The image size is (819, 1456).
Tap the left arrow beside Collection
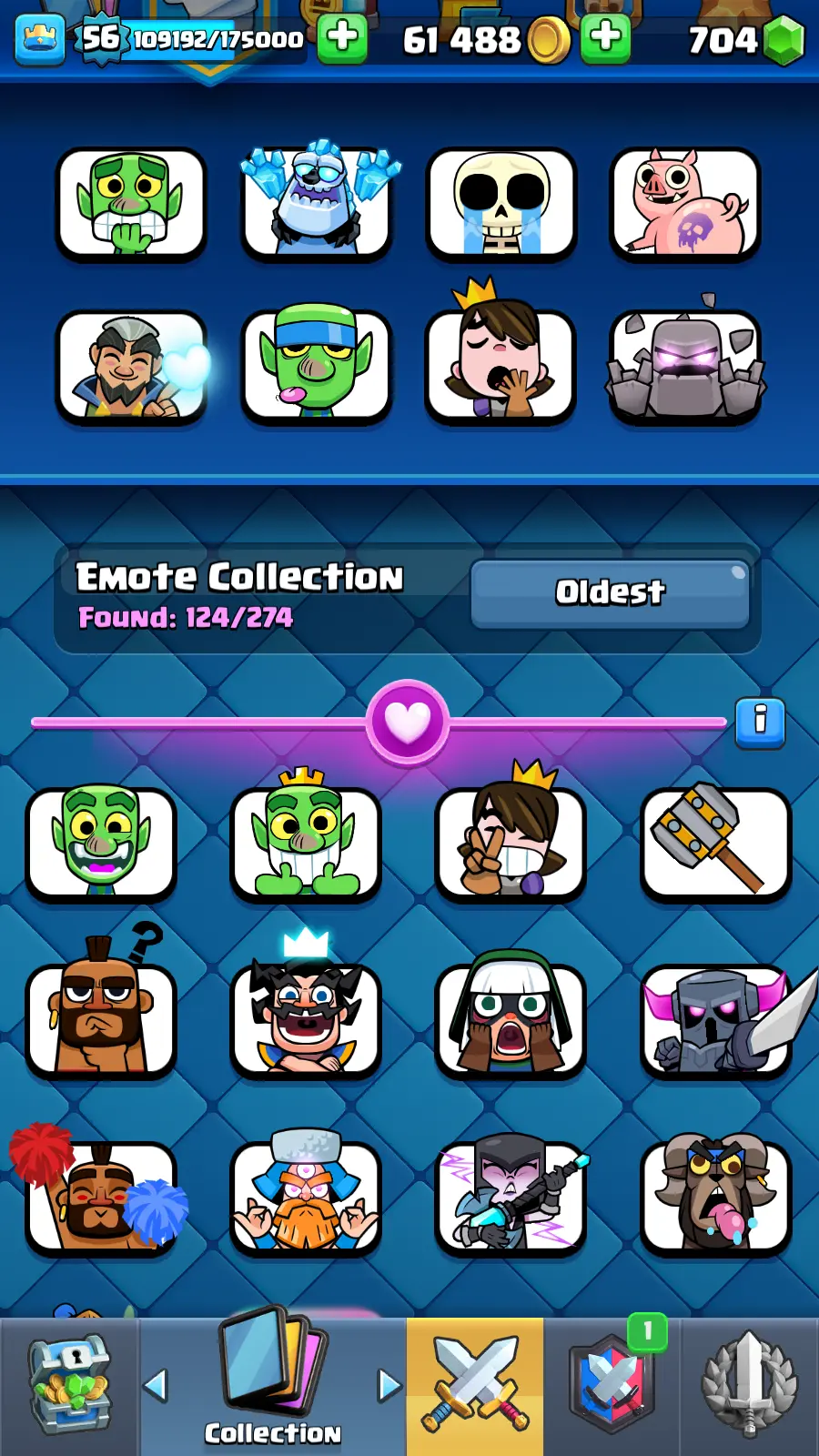(x=157, y=1385)
